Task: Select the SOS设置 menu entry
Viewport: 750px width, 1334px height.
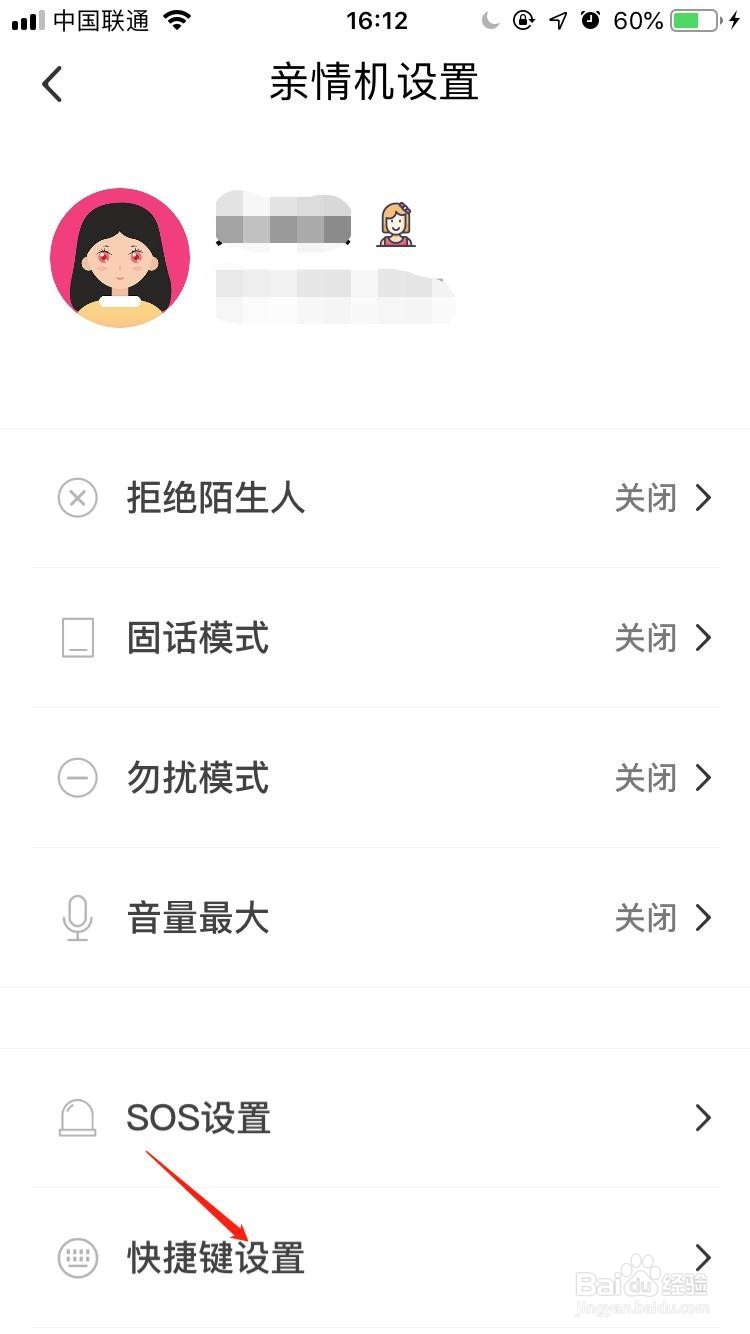Action: [x=198, y=1118]
